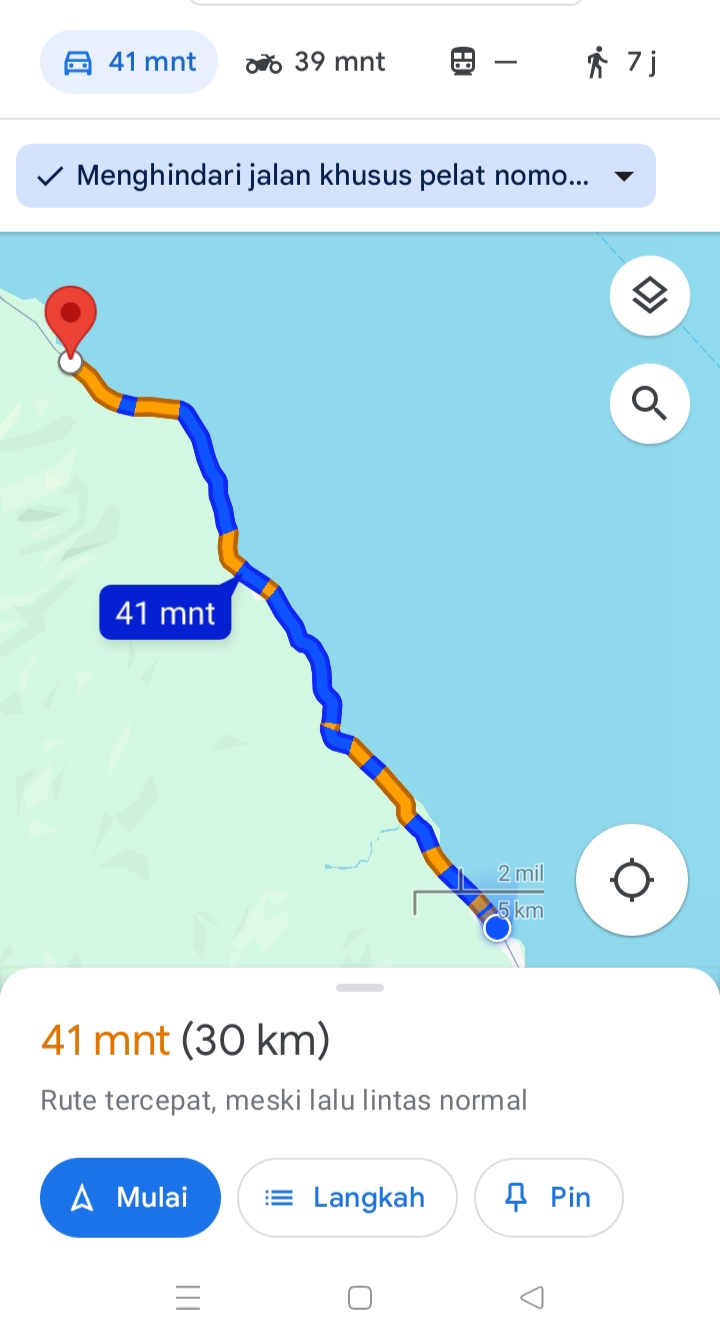Expand the Menghindari jalan khusus route options
Screen dimensions: 720x1342
[336, 176]
